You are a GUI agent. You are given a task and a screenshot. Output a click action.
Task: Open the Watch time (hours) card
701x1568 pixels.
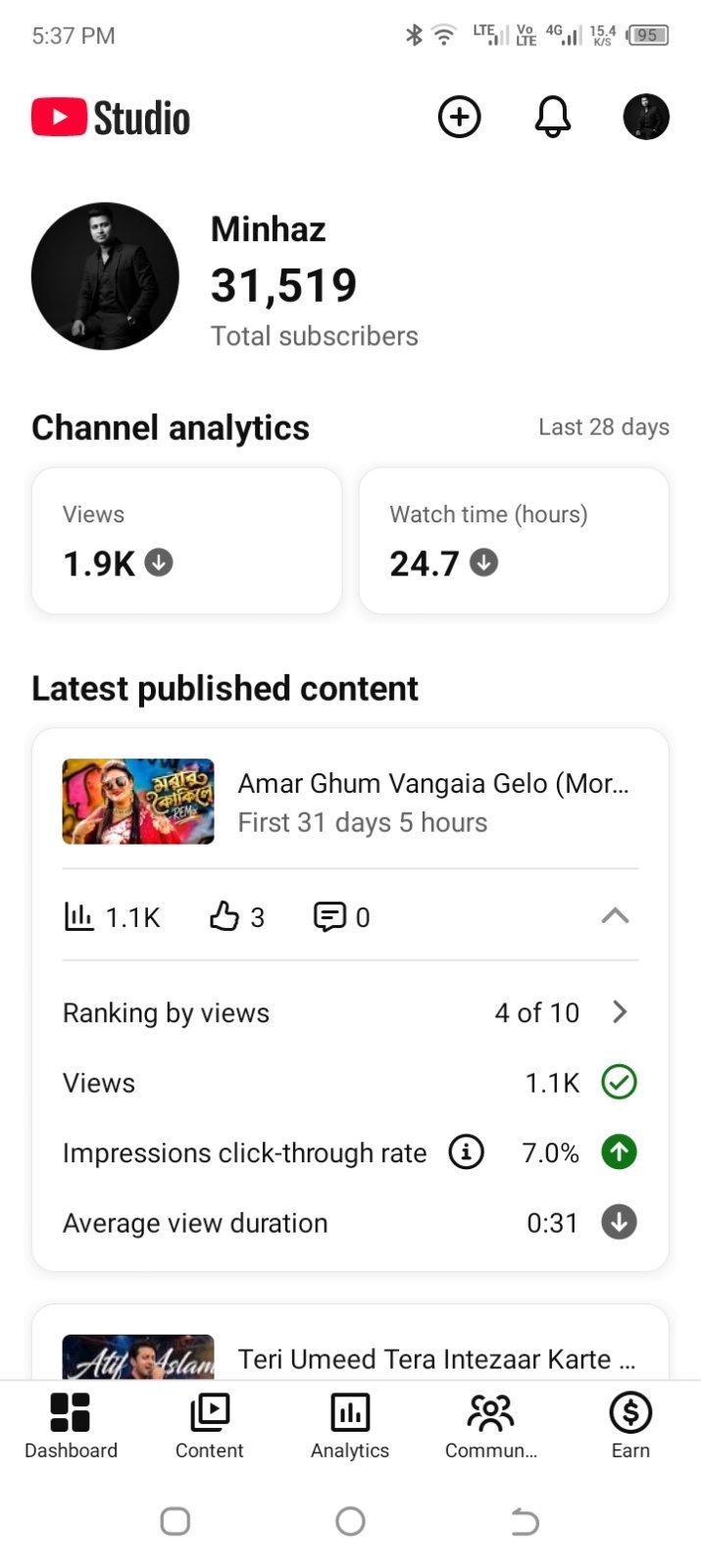coord(514,541)
